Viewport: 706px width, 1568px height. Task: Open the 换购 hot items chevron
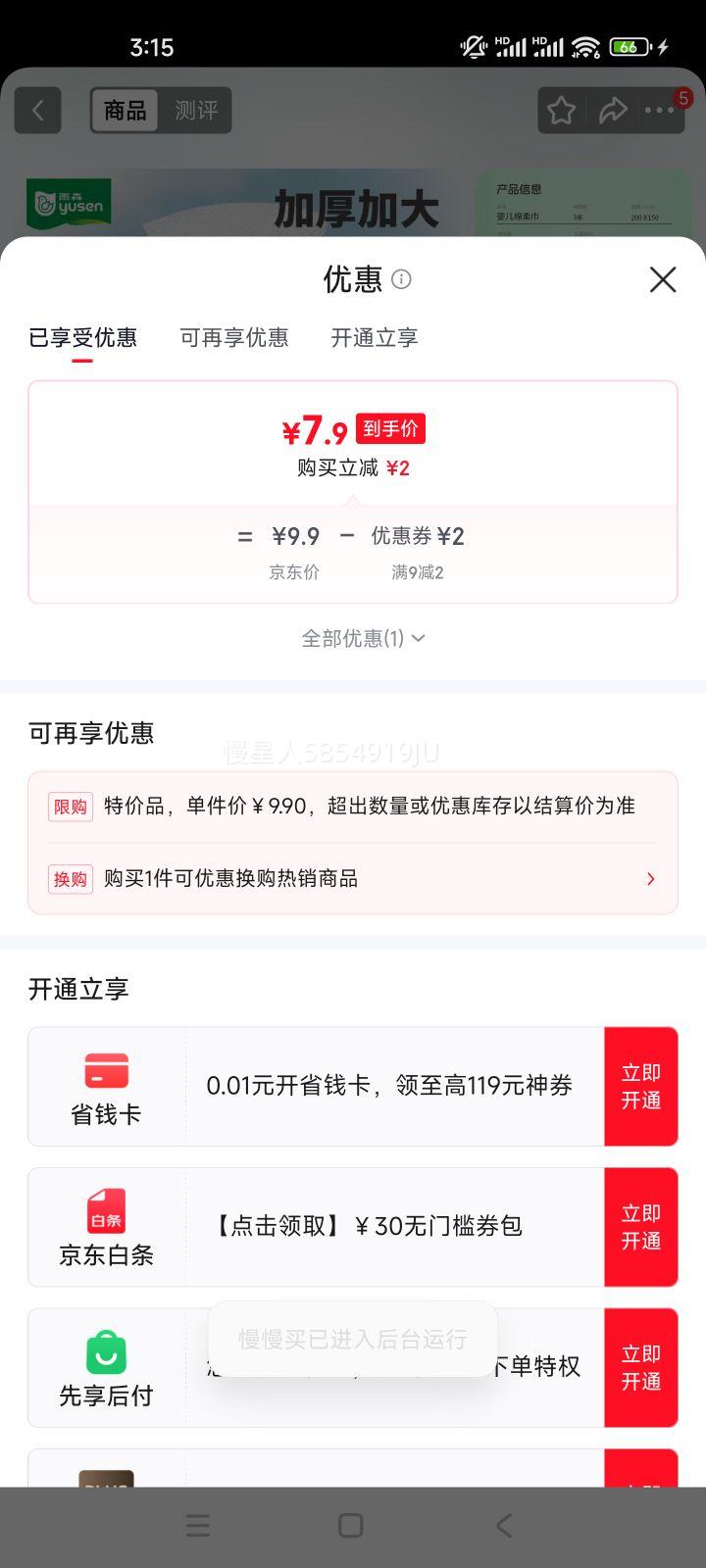coord(650,879)
